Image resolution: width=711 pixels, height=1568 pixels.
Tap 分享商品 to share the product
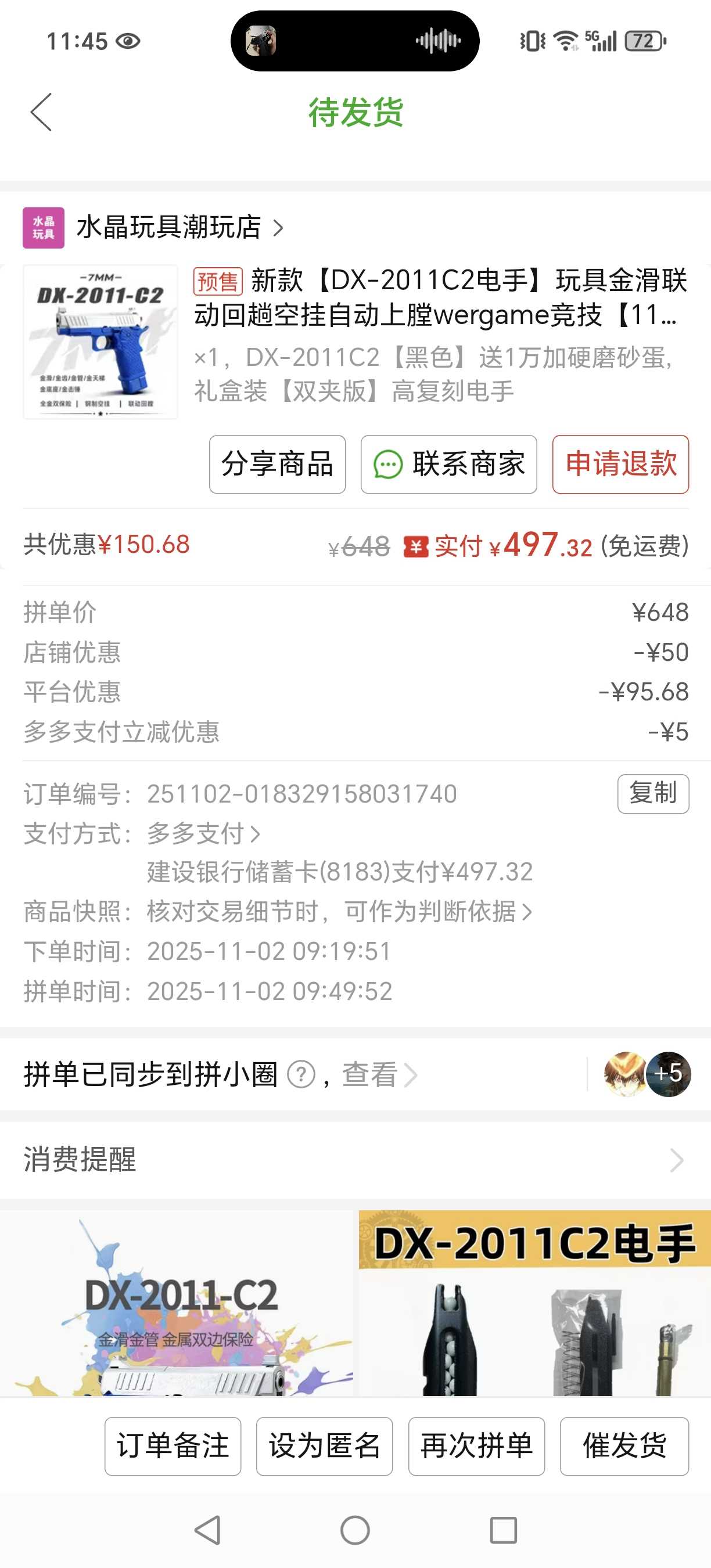coord(277,465)
